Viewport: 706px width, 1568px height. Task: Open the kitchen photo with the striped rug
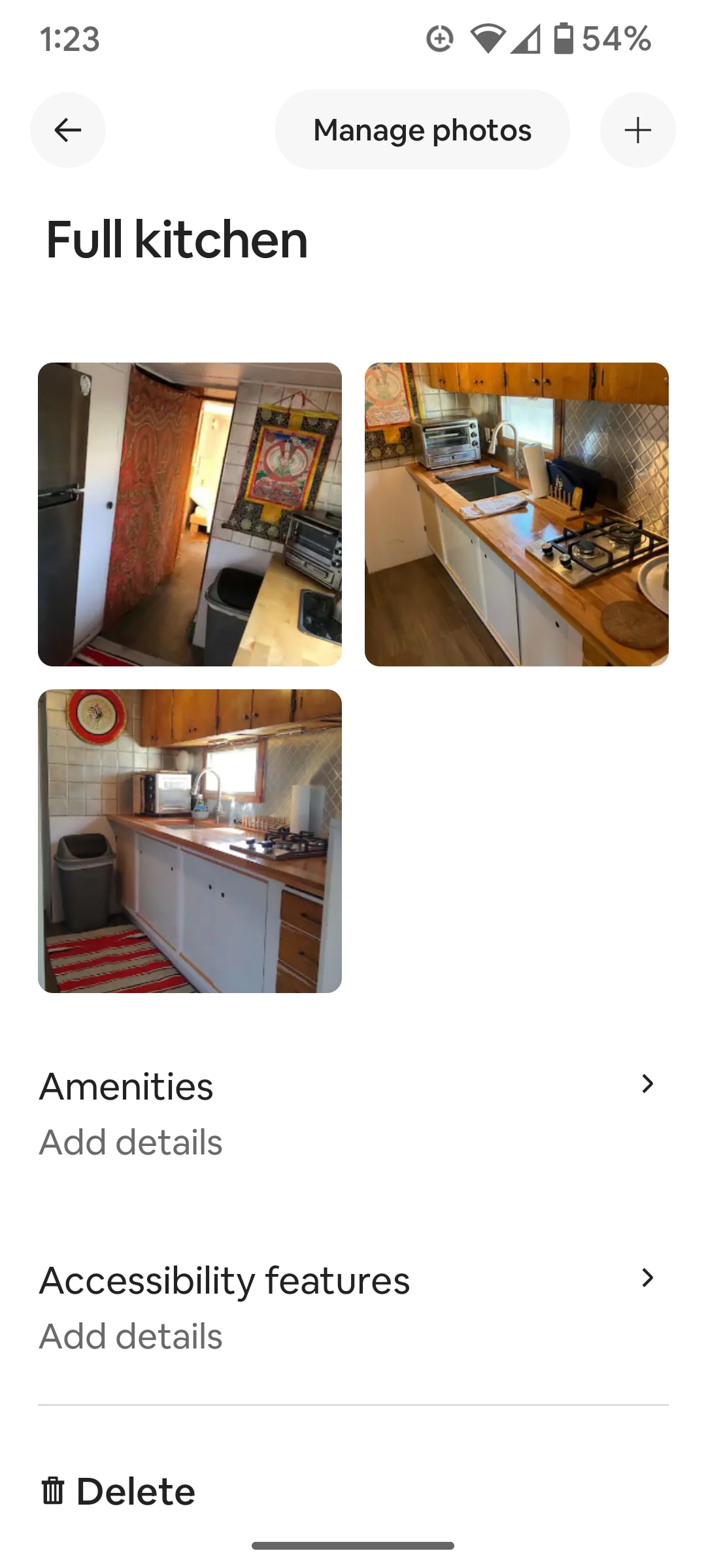[x=190, y=841]
